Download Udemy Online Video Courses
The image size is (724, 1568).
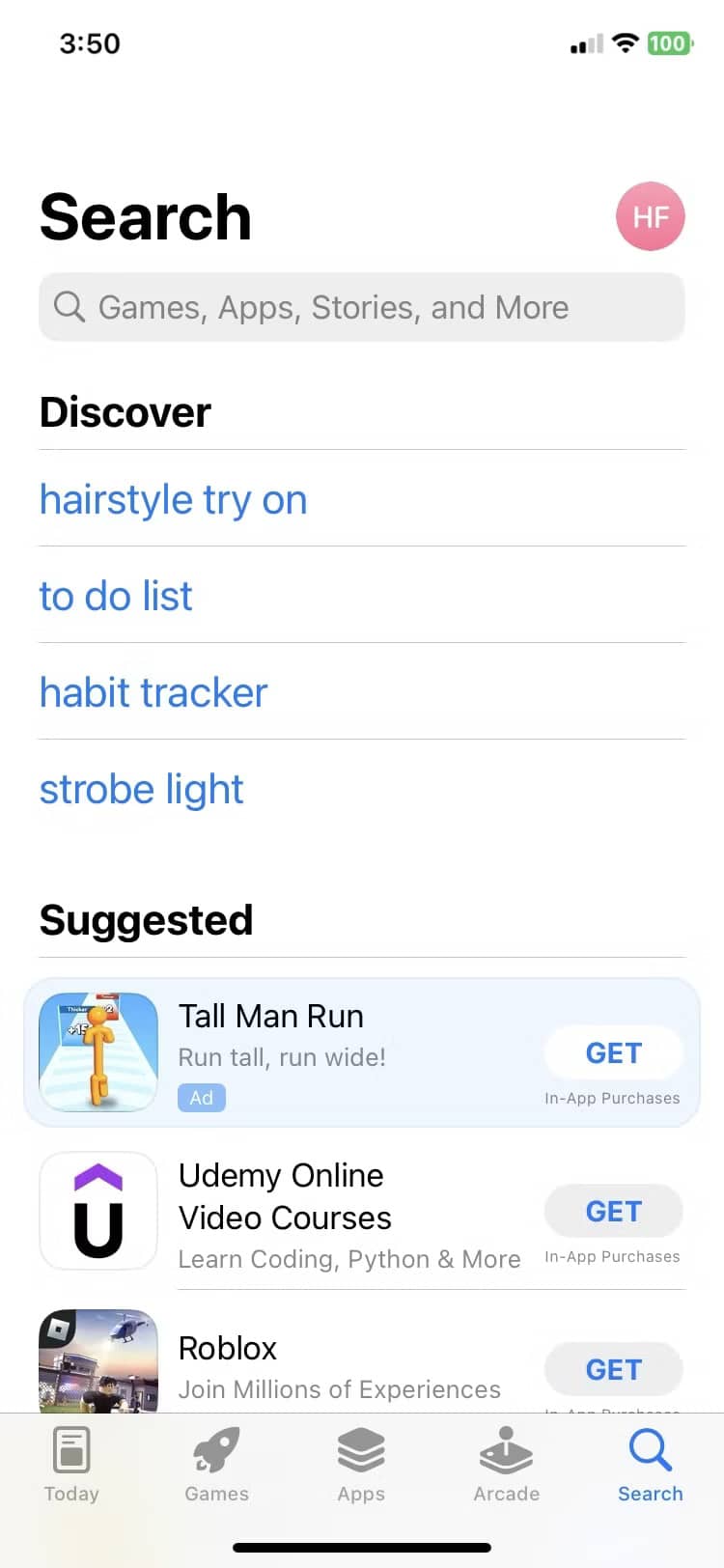tap(613, 1212)
